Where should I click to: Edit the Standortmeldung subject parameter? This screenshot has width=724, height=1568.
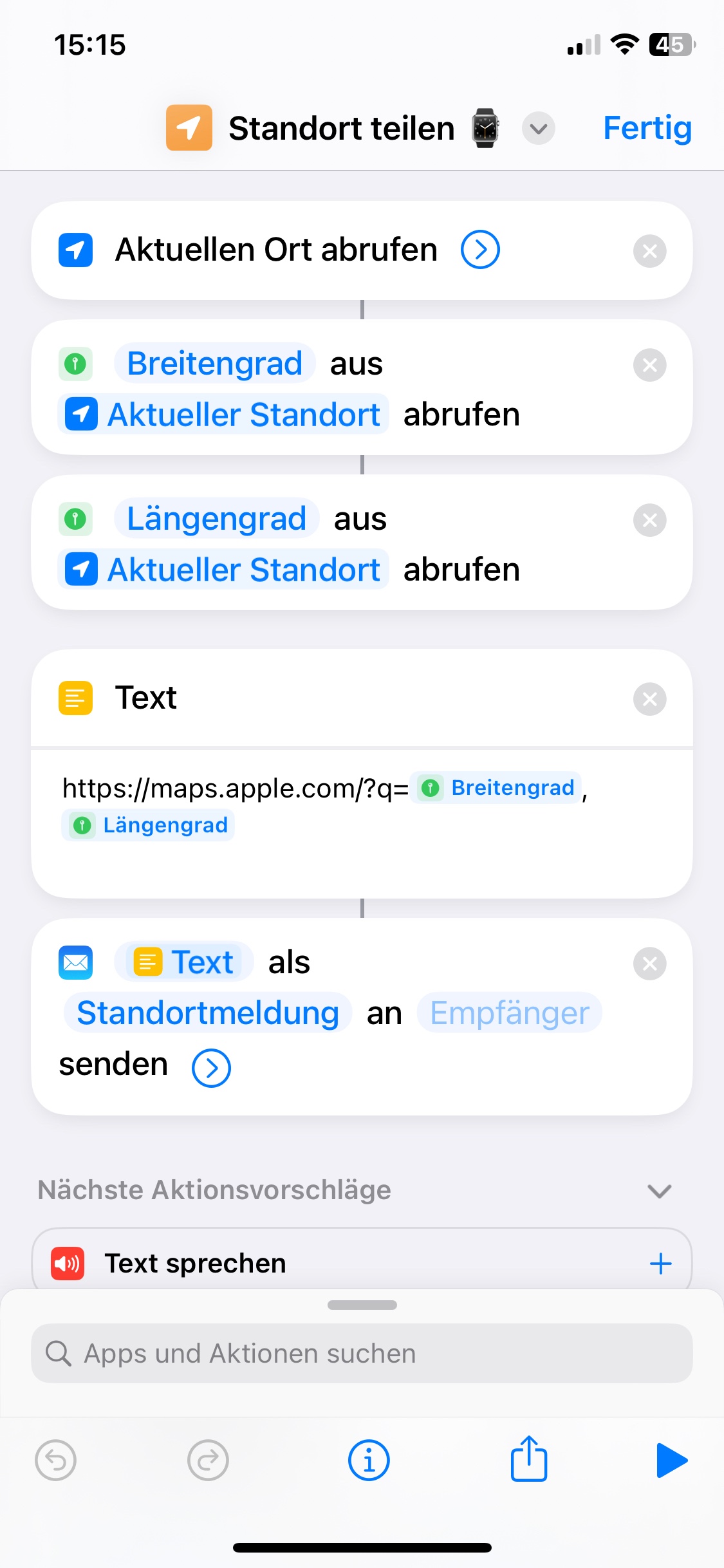(208, 1013)
